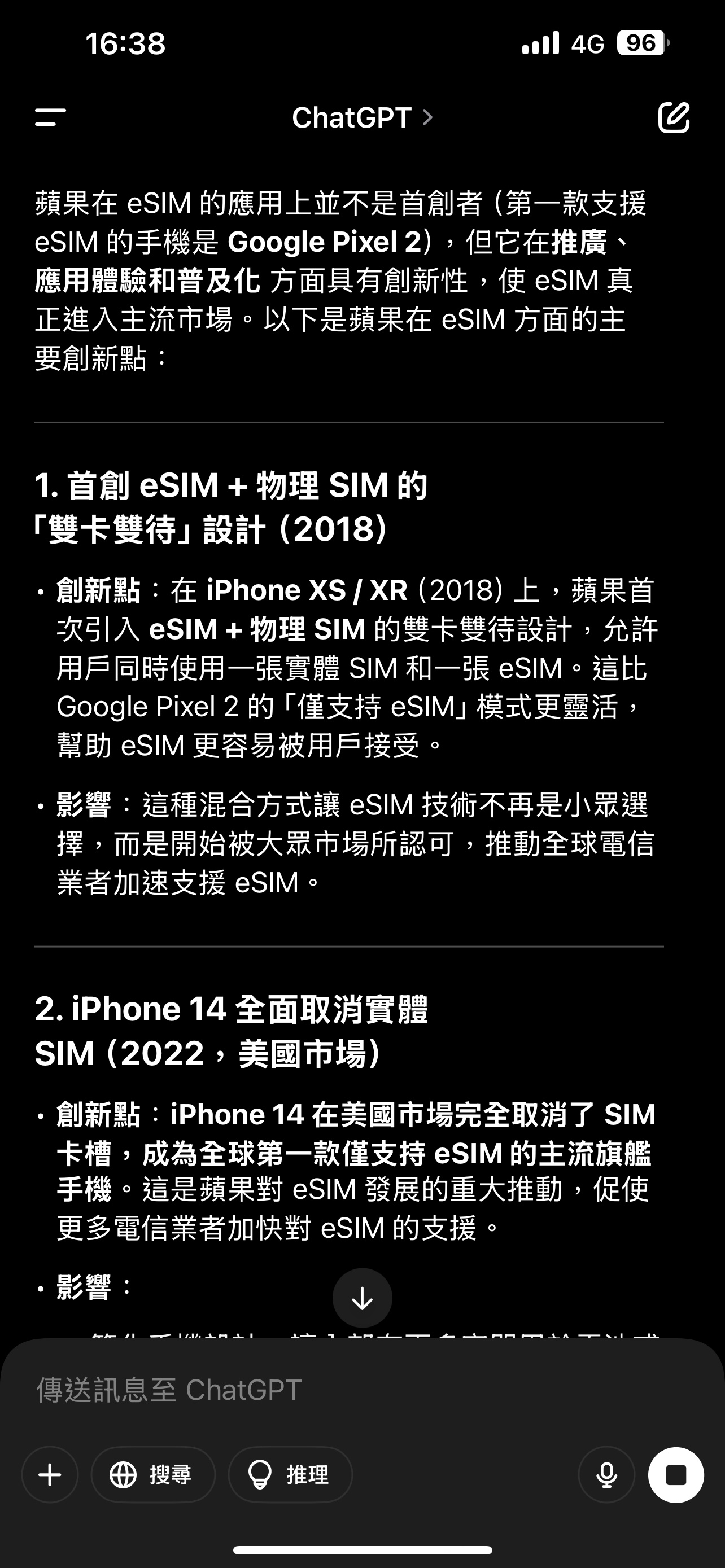Start a new chat with compose icon
Viewport: 725px width, 1568px height.
pos(674,117)
